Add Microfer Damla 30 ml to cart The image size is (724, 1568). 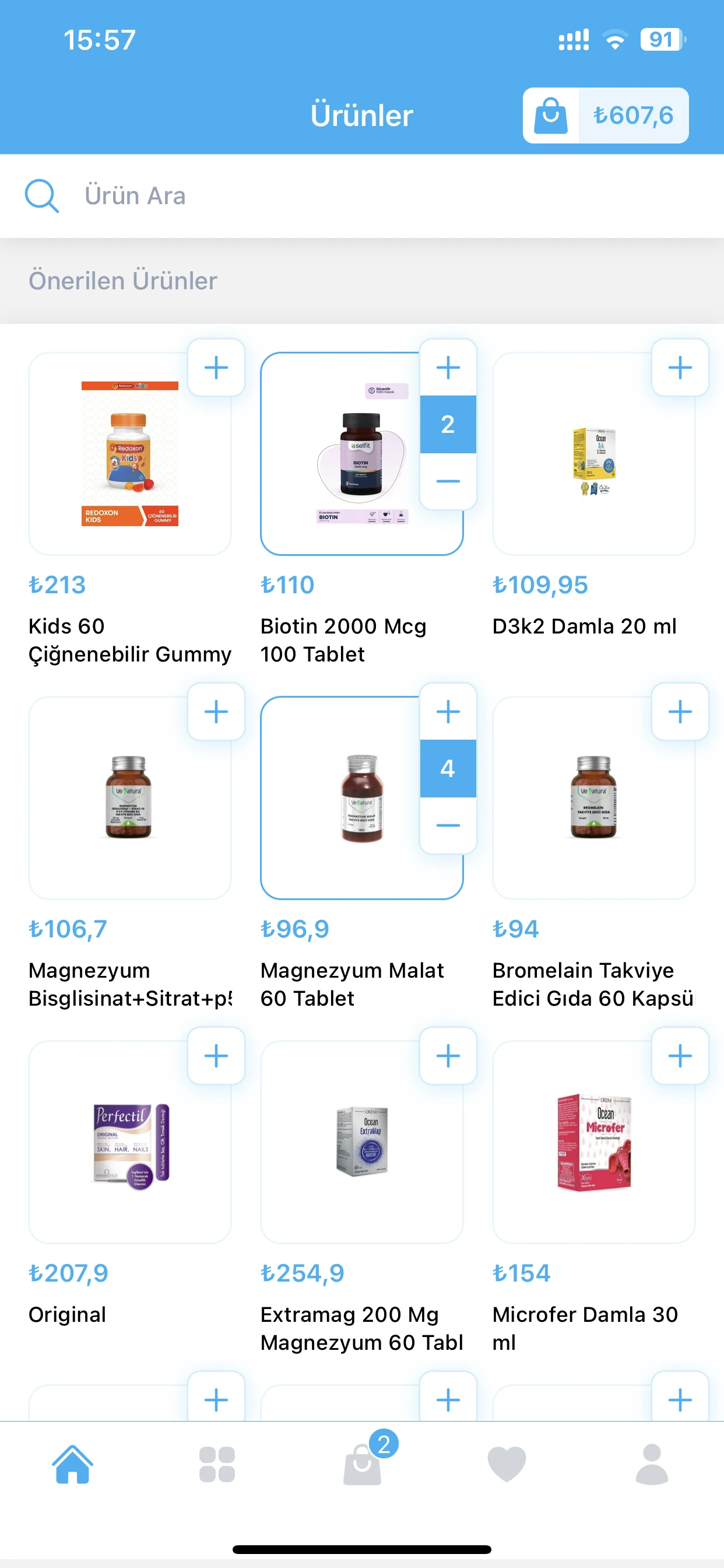coord(680,1055)
